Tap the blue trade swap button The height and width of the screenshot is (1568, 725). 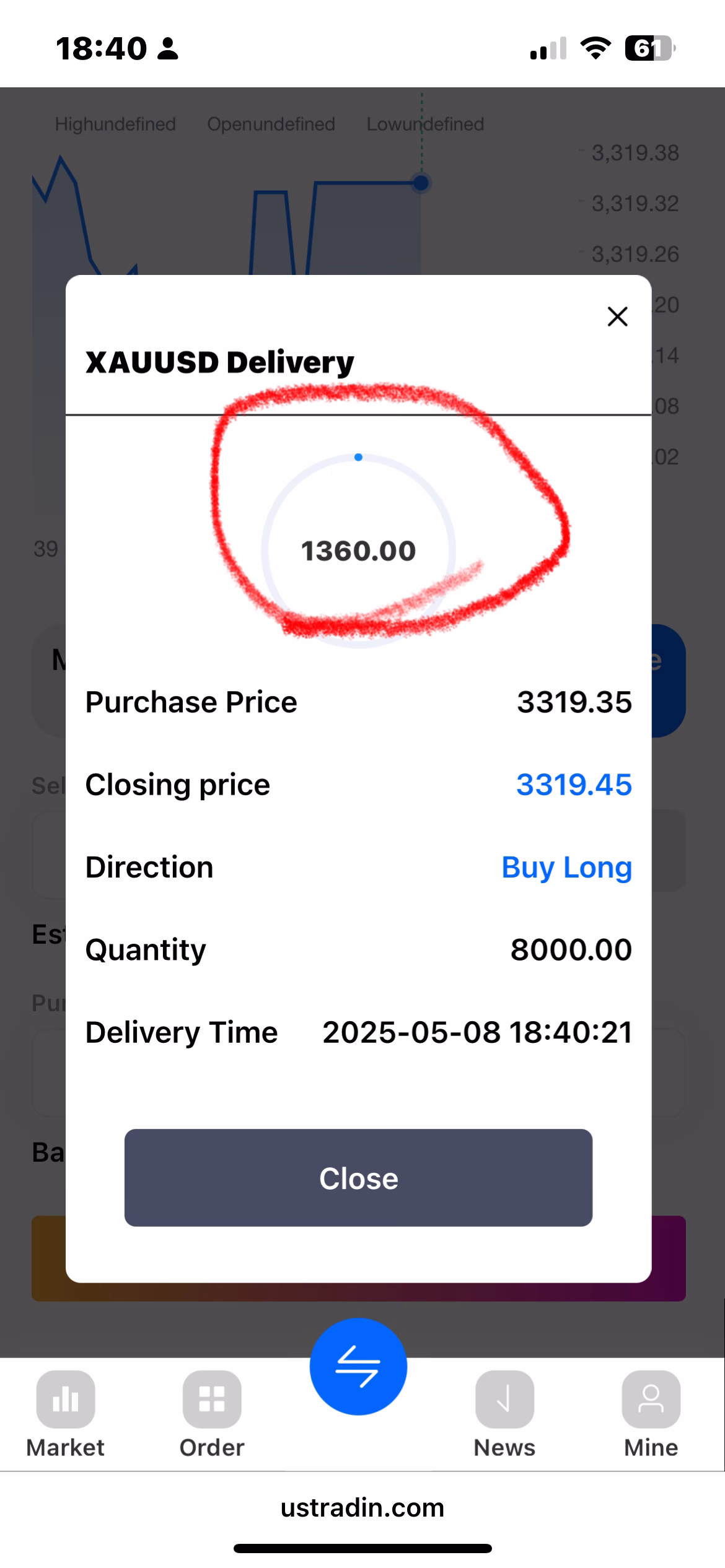click(358, 1366)
